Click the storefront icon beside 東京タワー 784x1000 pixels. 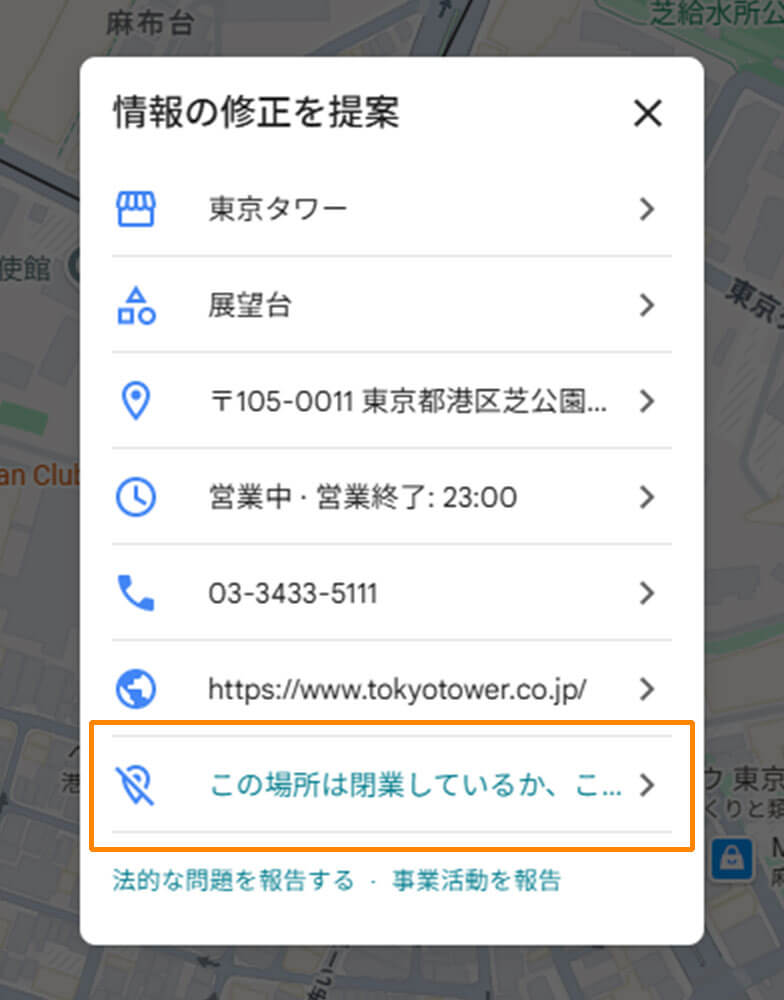137,209
